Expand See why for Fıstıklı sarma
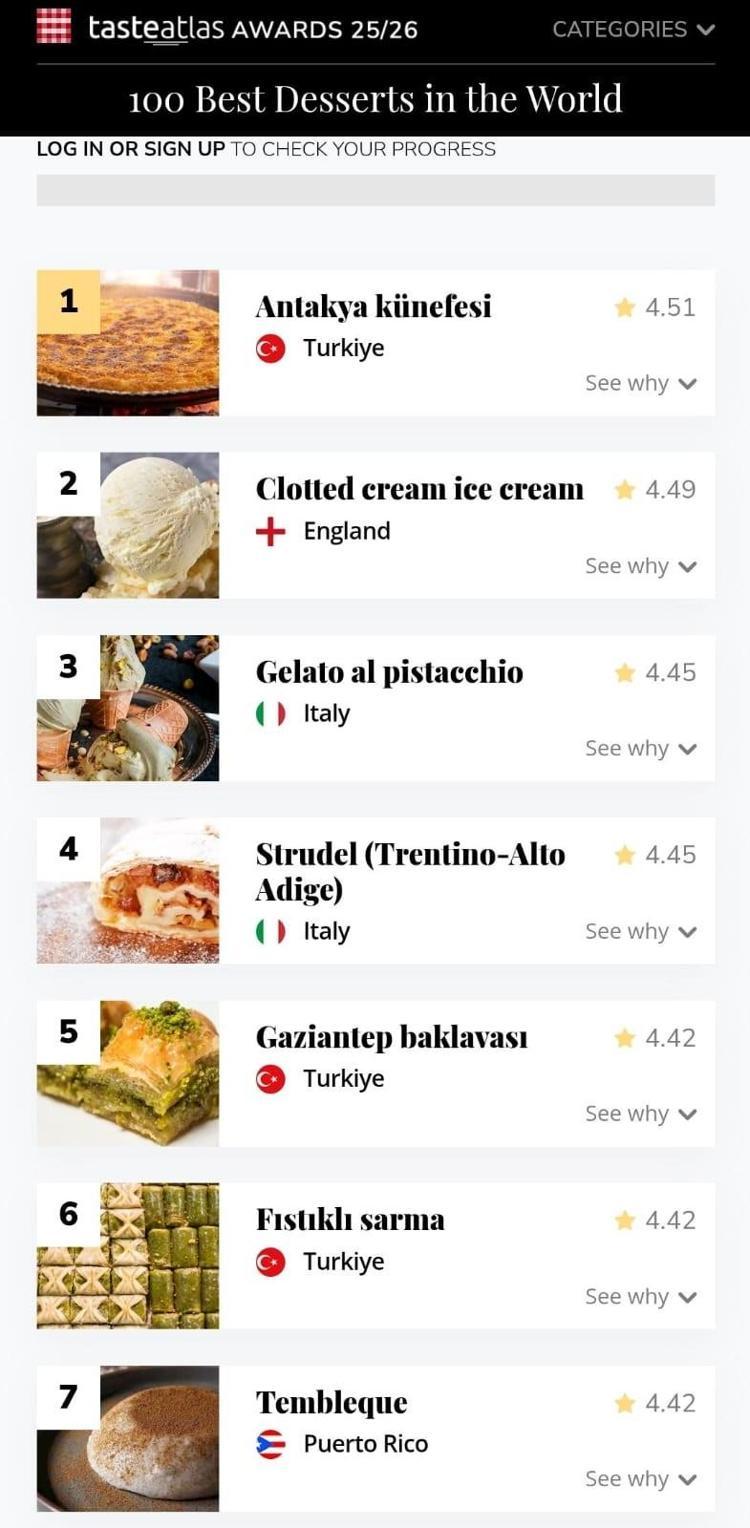Viewport: 750px width, 1528px height. 640,1296
